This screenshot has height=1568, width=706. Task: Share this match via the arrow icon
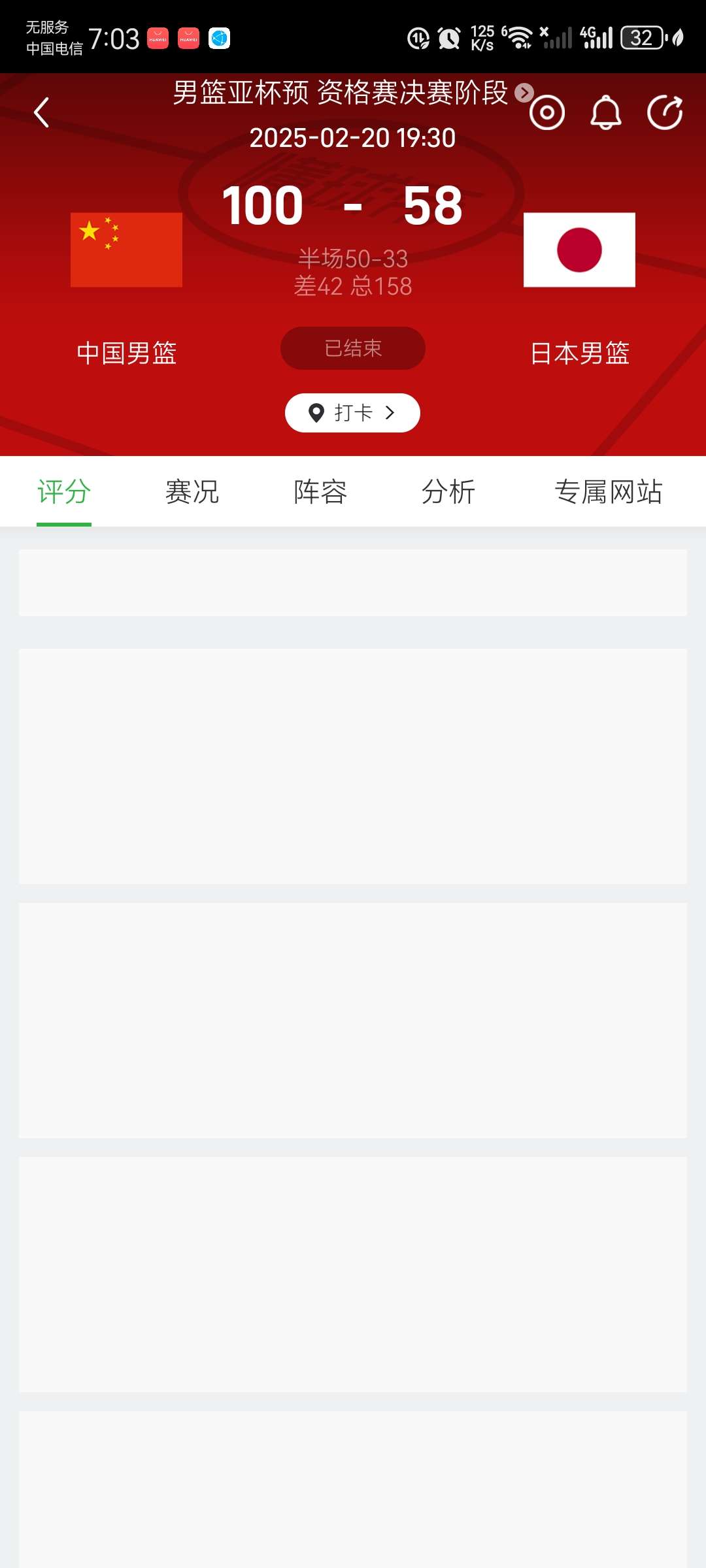pos(664,112)
